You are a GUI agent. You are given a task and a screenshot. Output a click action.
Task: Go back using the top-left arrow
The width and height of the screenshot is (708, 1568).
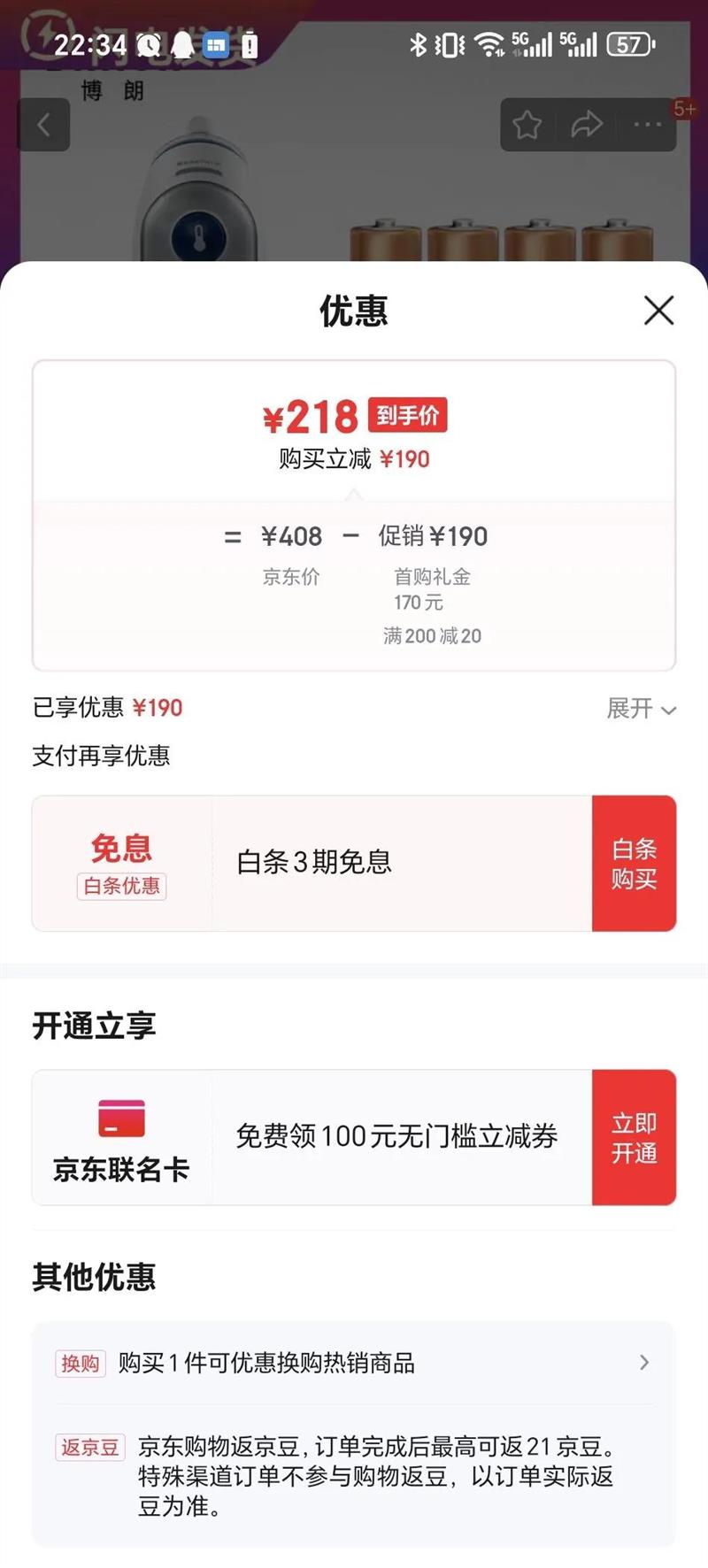point(43,125)
